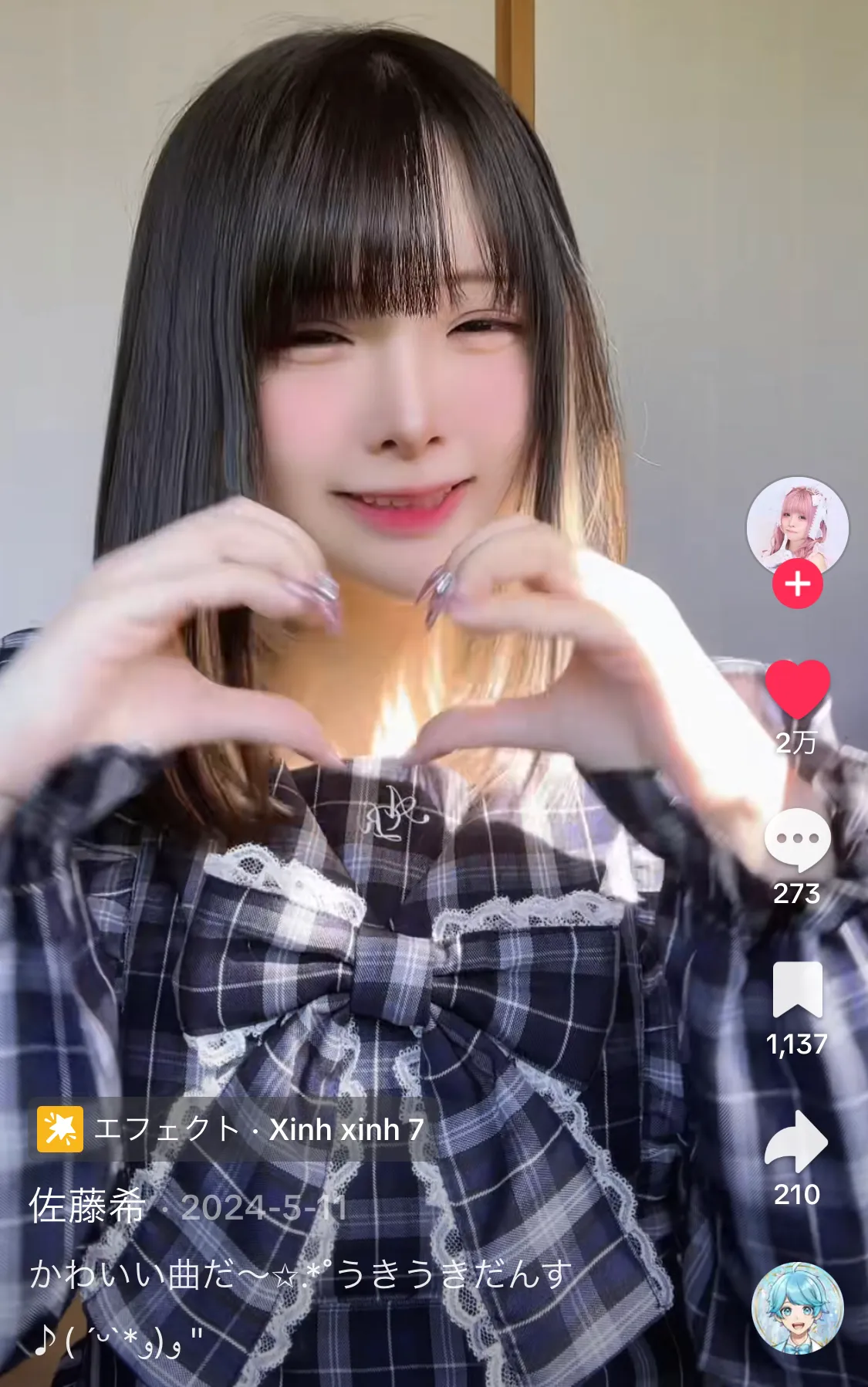The height and width of the screenshot is (1387, 868).
Task: Open 佐藤希's profile from the username
Action: coord(86,1206)
